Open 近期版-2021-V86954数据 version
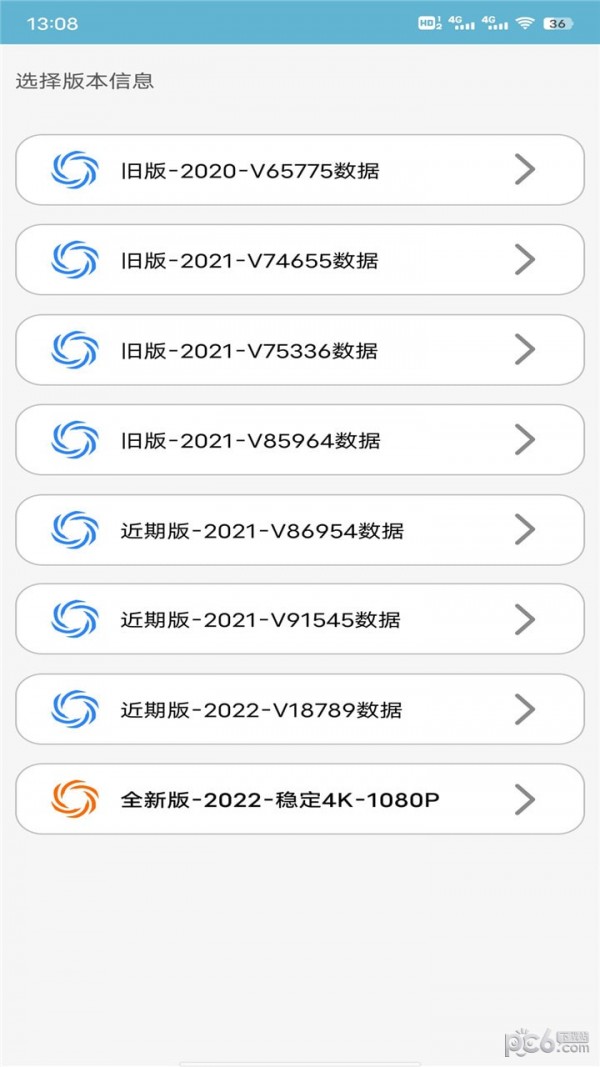 (299, 530)
